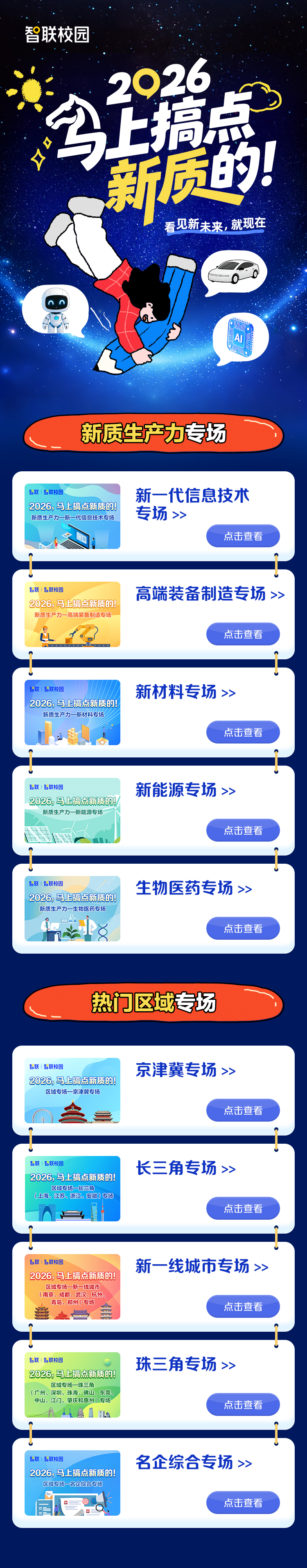The image size is (307, 1568).
Task: View the 长三角专场 via 点击查看
Action: click(x=243, y=1208)
